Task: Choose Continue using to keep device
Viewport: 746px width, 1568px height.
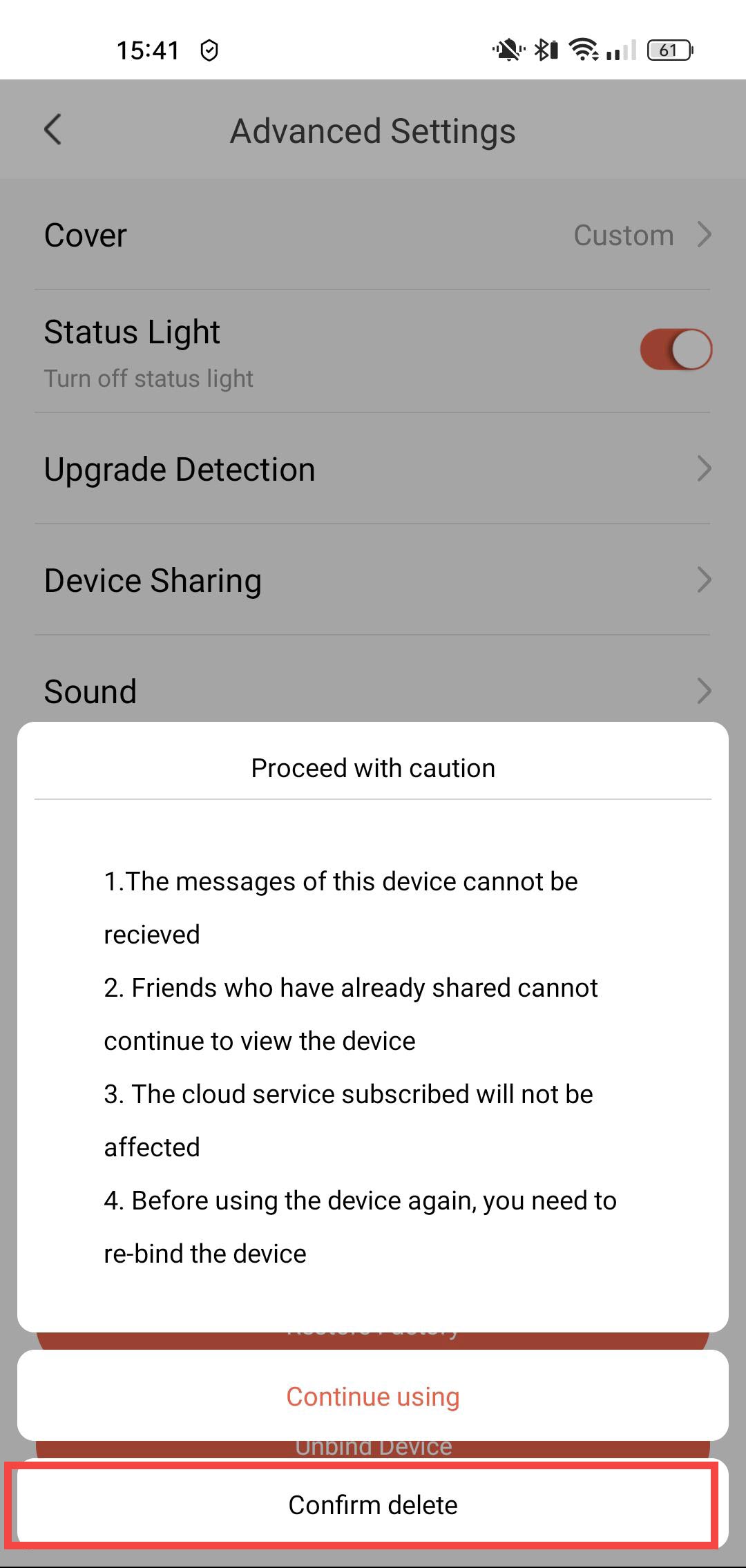Action: 372,1396
